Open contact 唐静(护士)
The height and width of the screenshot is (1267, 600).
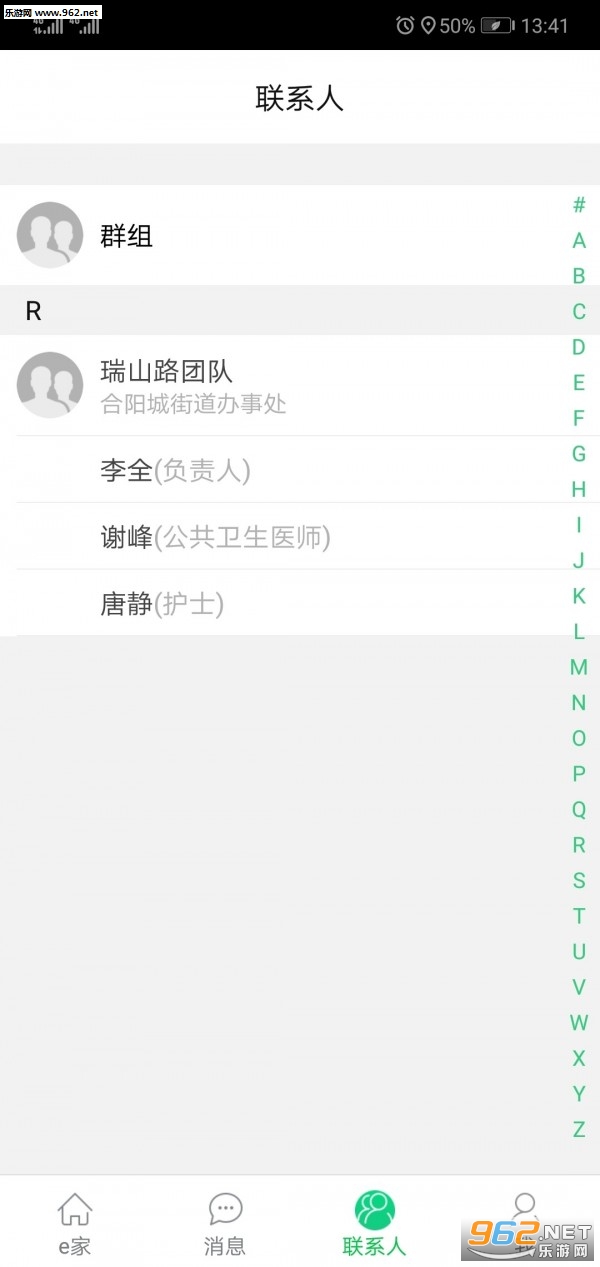click(x=300, y=604)
